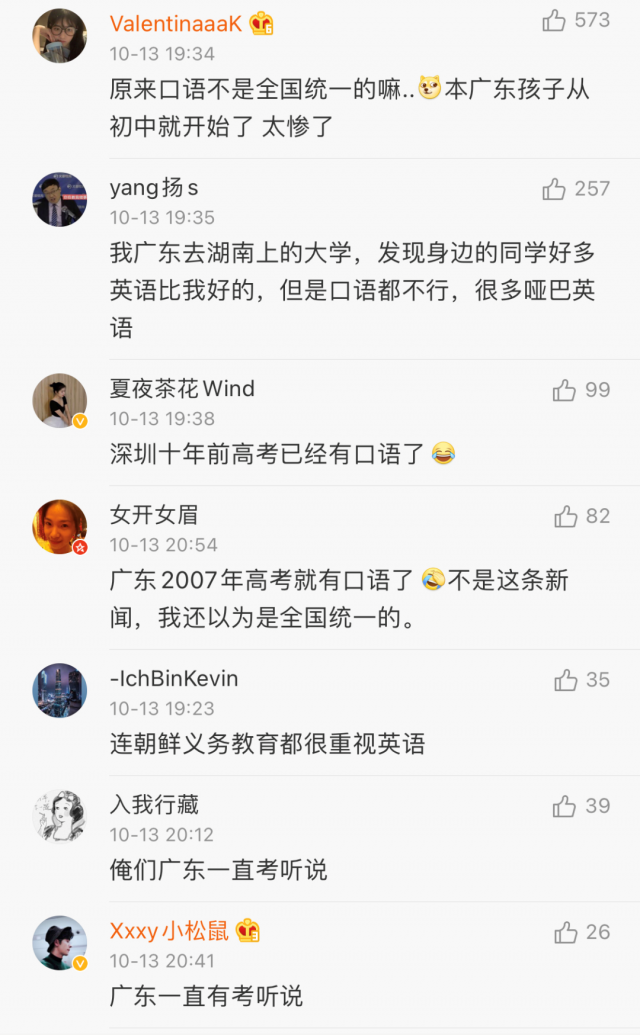This screenshot has height=1035, width=640.
Task: View 入我行藏's avatar
Action: [60, 816]
